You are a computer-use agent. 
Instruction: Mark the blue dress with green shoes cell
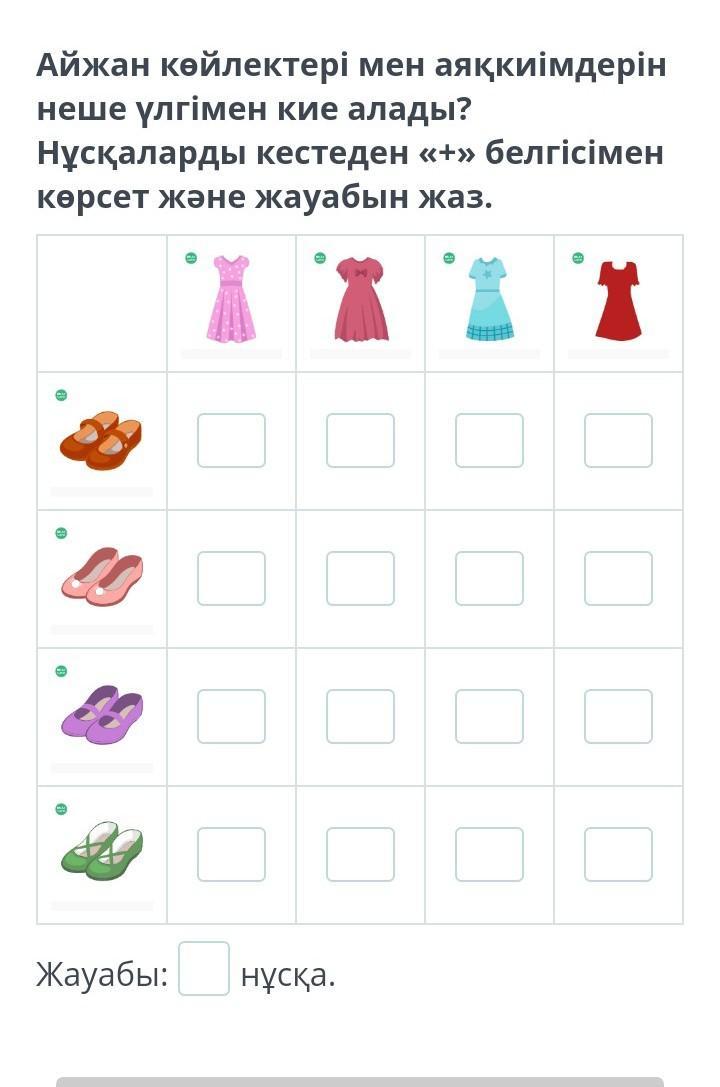(489, 855)
